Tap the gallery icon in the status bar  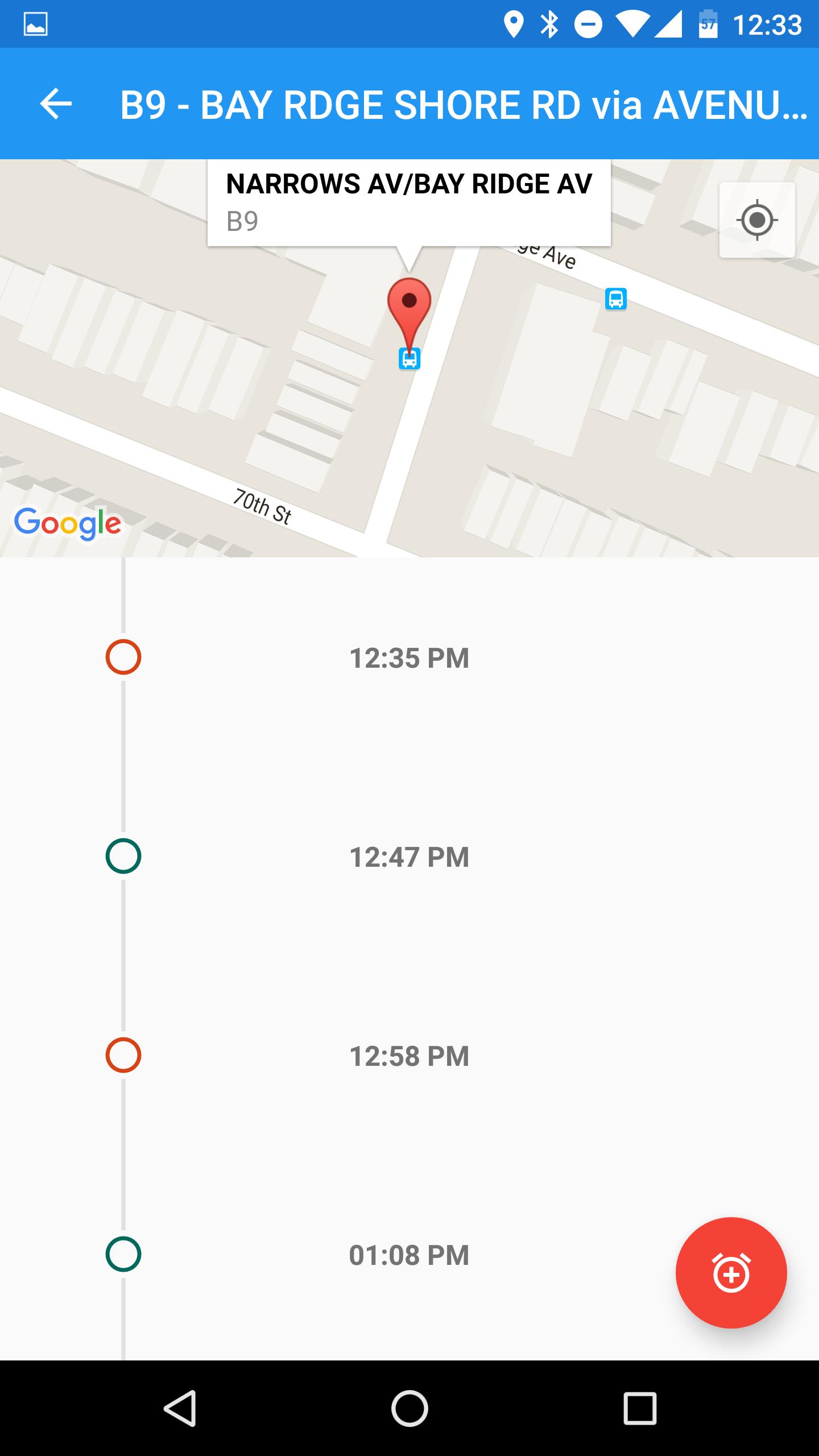(36, 23)
